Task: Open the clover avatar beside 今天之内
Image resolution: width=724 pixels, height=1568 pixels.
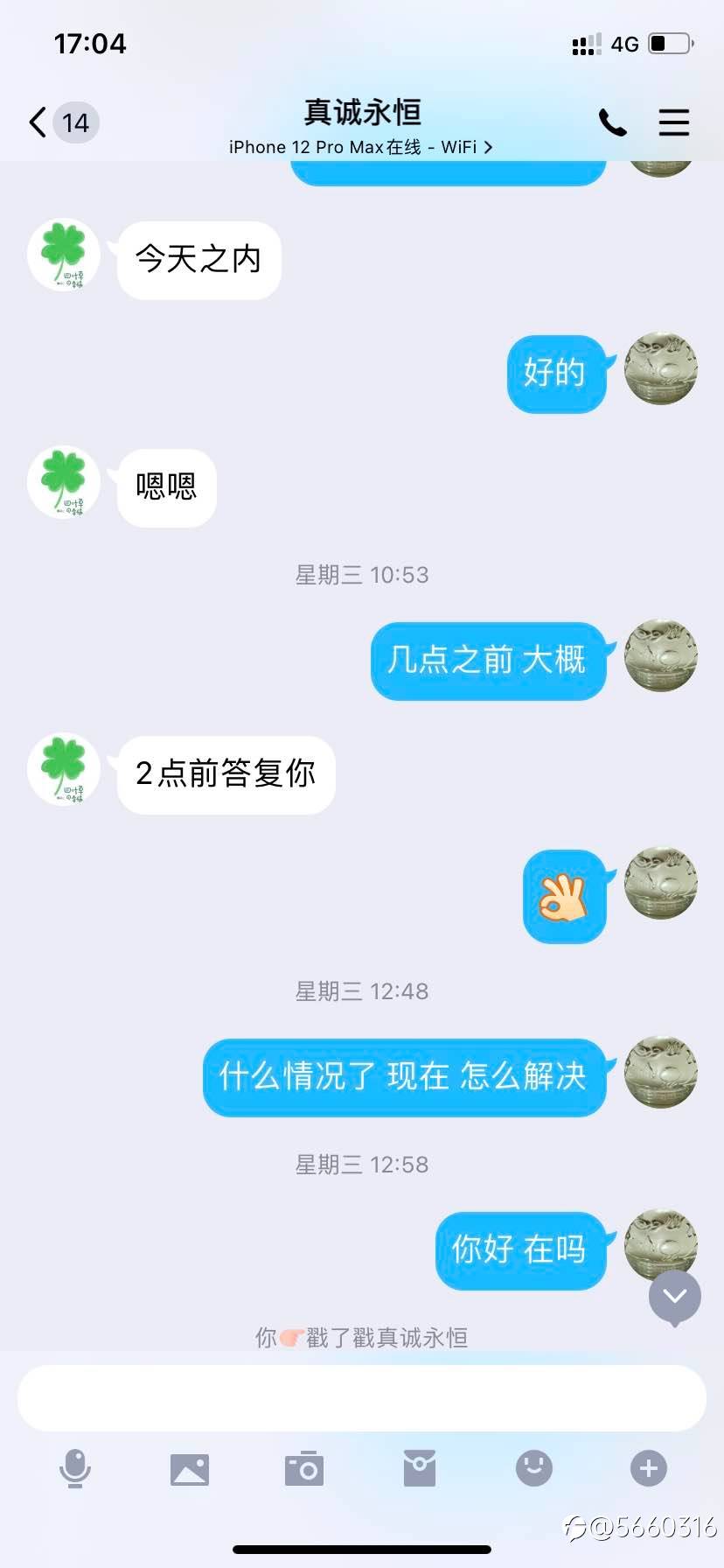Action: [x=64, y=255]
